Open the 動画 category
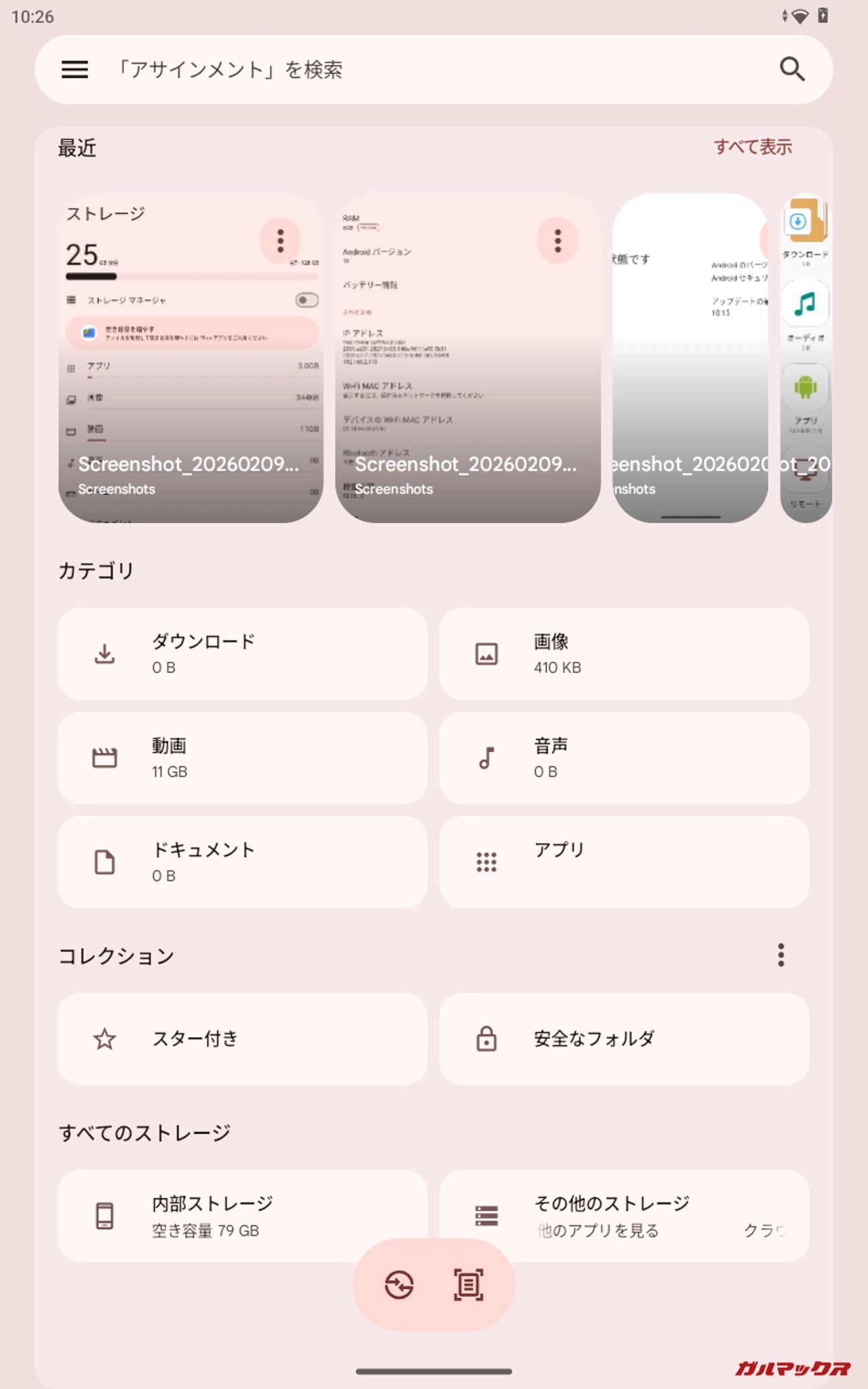The height and width of the screenshot is (1389, 868). point(242,758)
